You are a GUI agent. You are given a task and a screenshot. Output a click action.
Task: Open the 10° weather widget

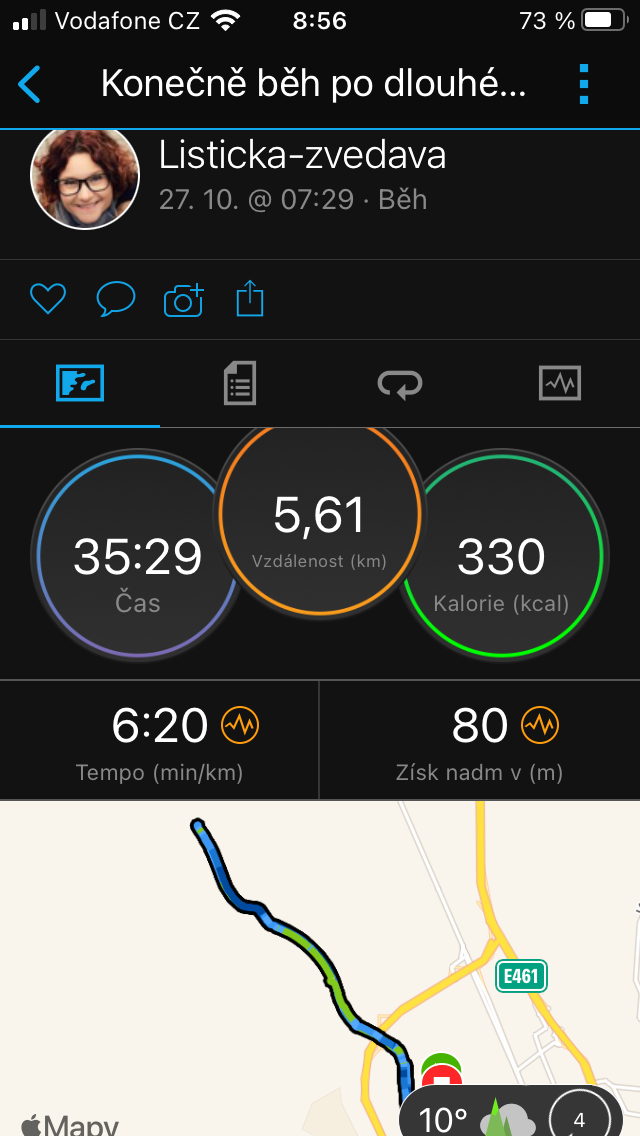(470, 1115)
